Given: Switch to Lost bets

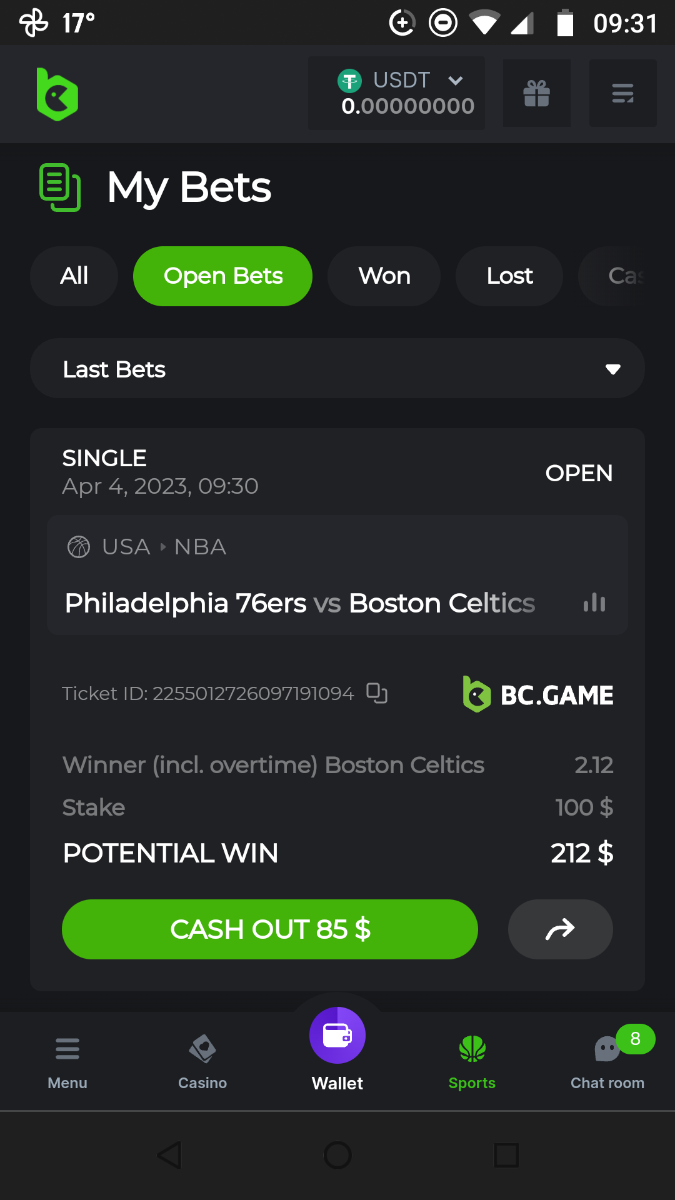Looking at the screenshot, I should [509, 276].
